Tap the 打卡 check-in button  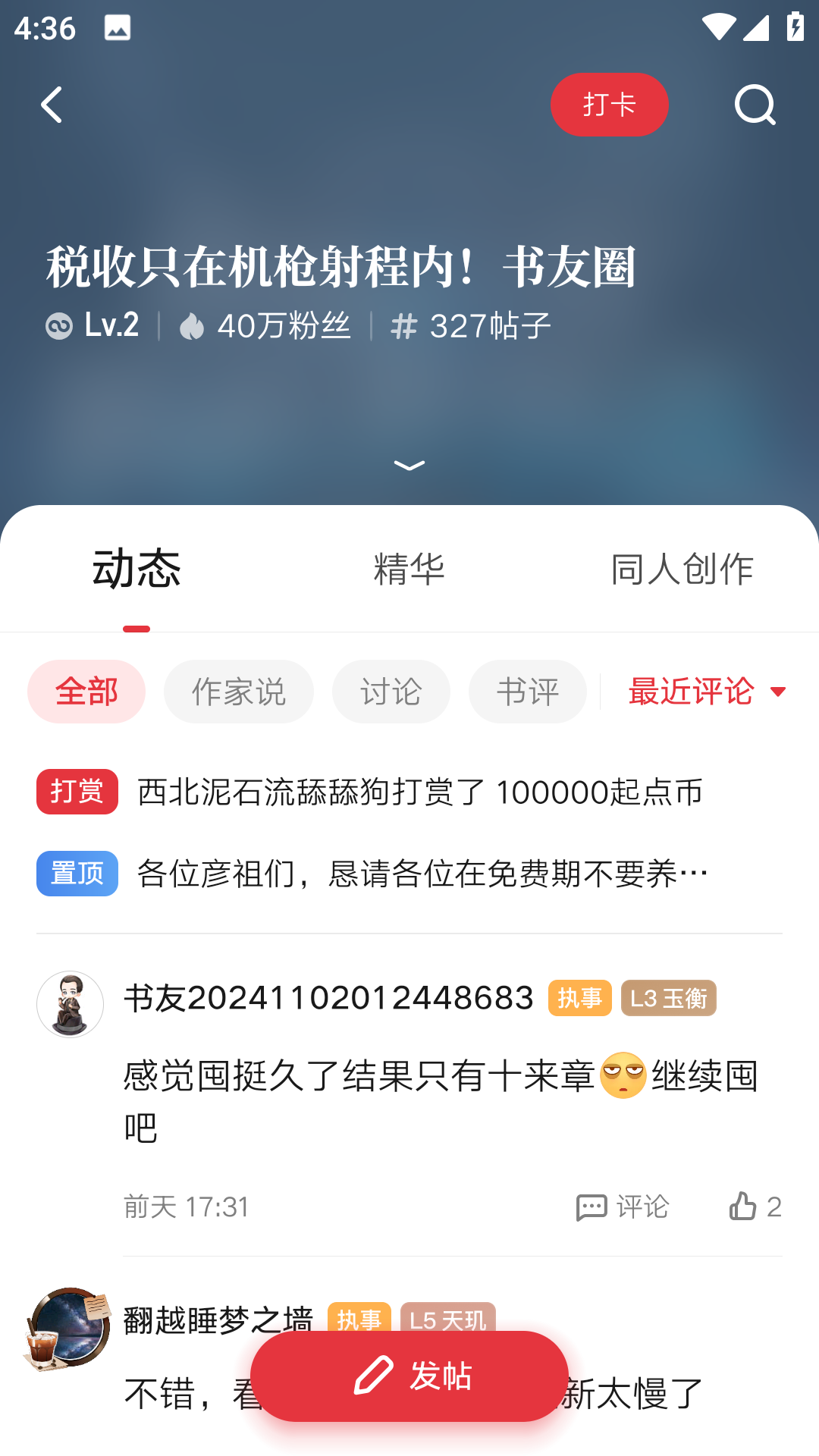tap(609, 105)
